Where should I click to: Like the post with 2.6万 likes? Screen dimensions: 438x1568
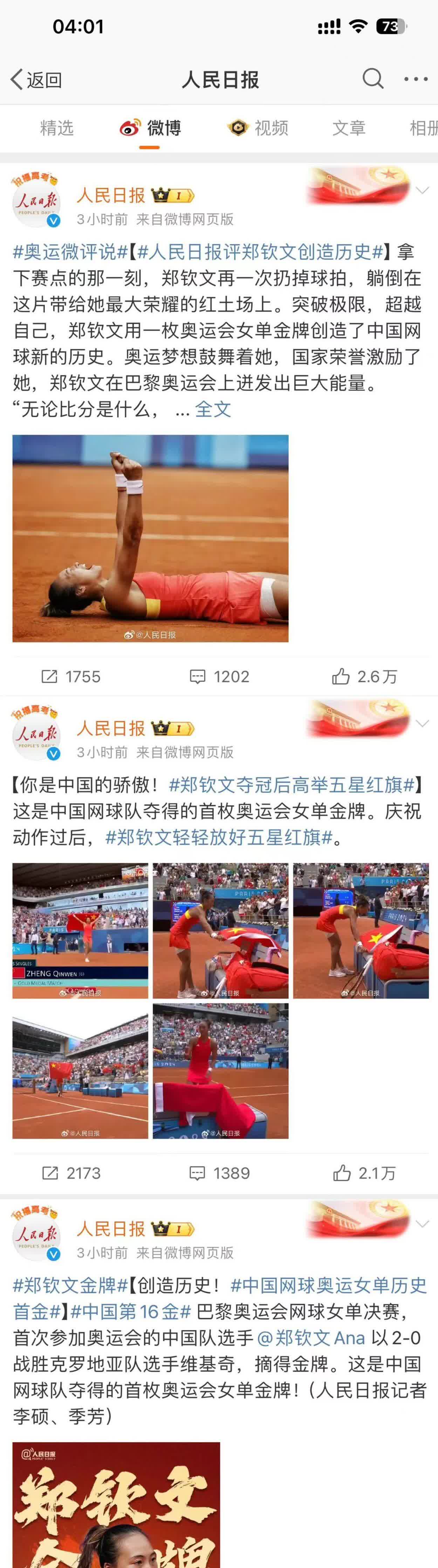[x=364, y=676]
